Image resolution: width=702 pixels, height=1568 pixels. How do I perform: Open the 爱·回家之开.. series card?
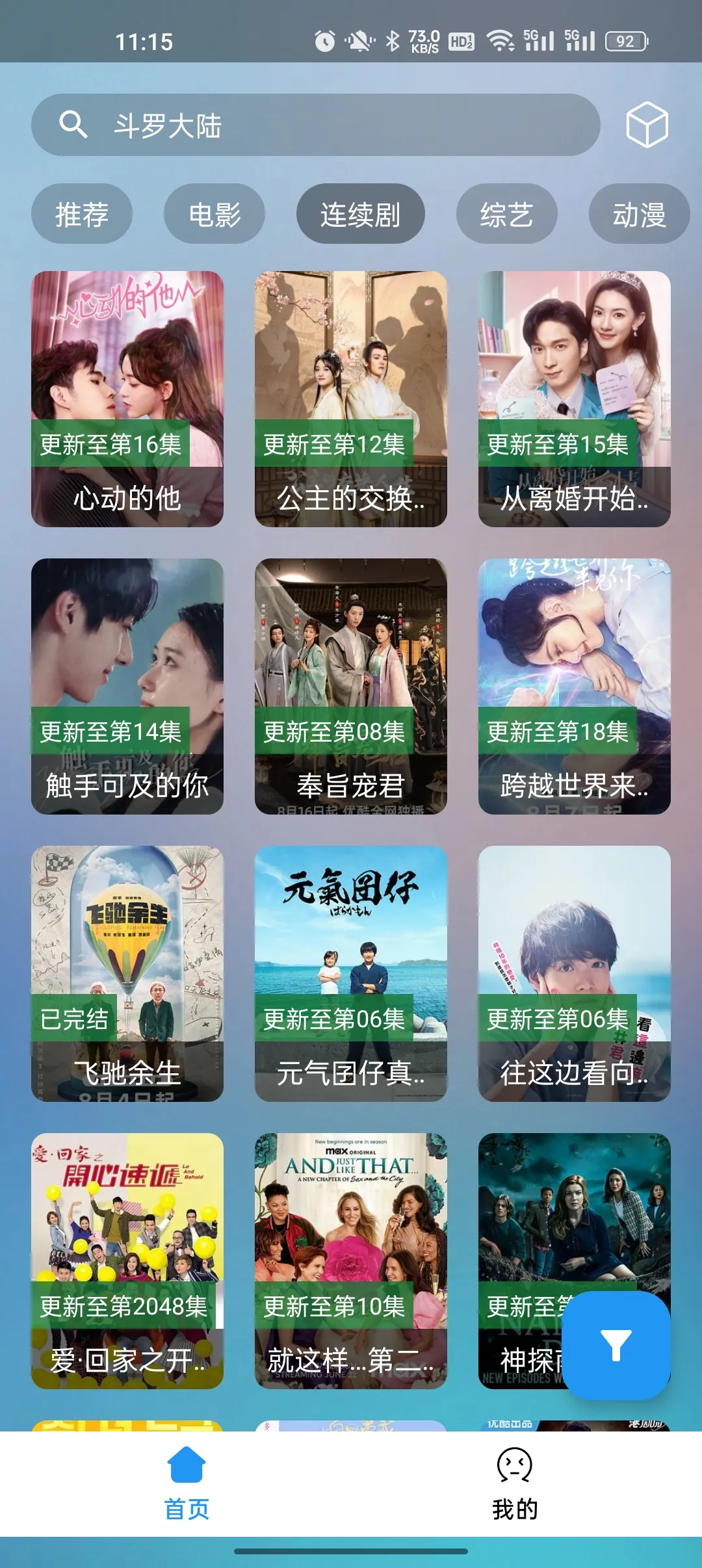tap(127, 1261)
